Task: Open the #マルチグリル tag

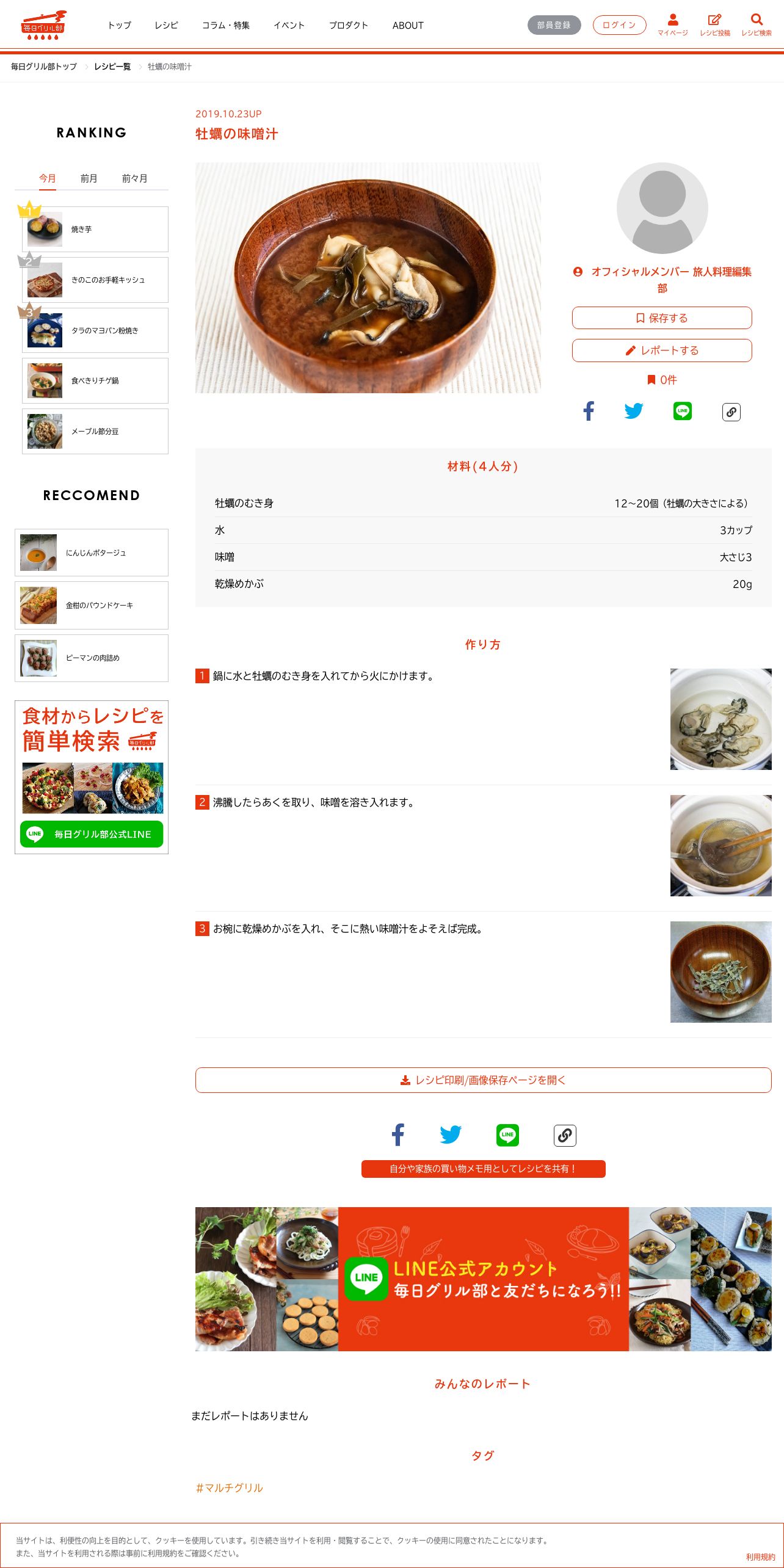Action: (x=230, y=1487)
